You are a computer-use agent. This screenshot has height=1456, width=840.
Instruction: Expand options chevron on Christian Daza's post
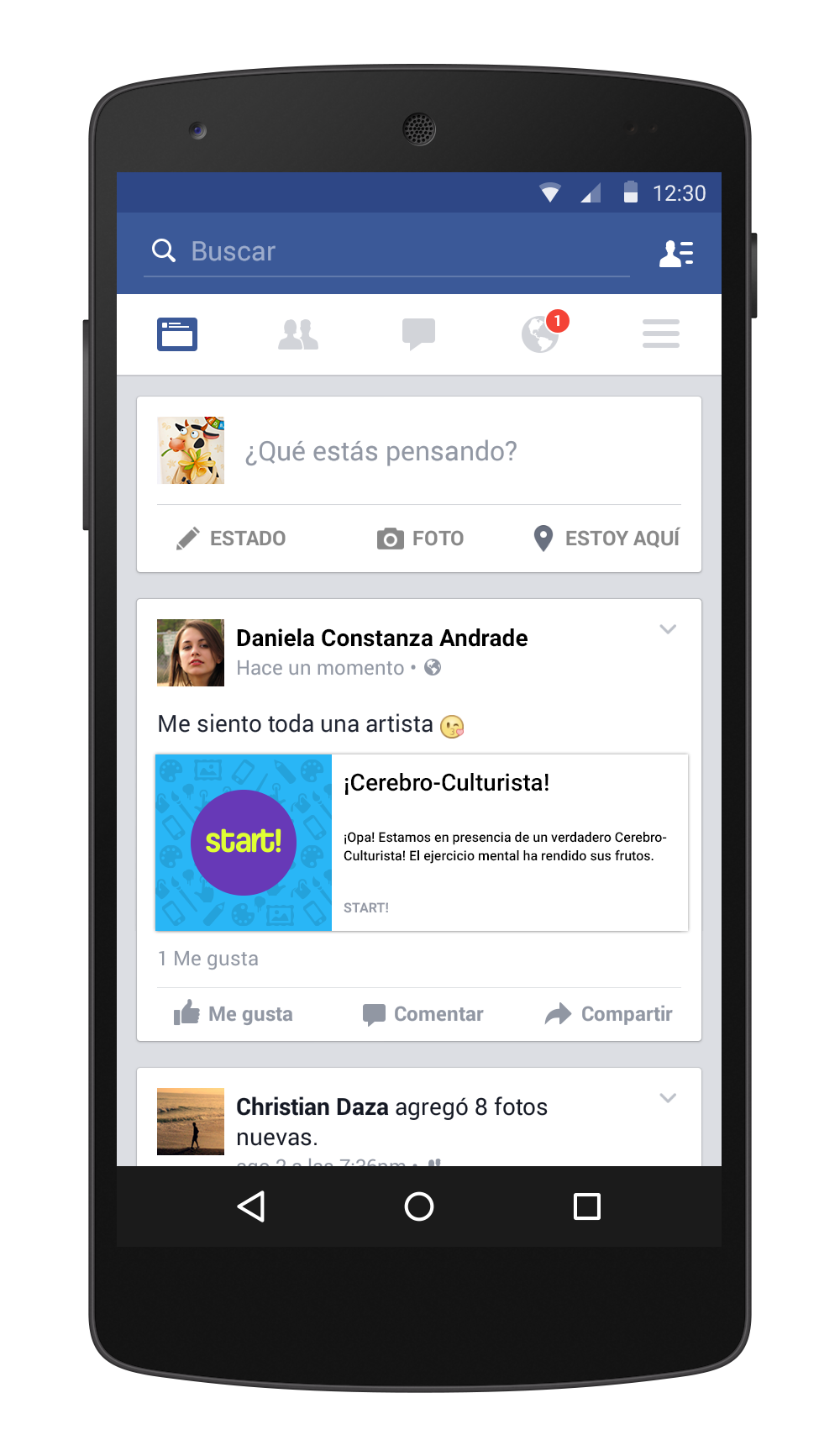[x=668, y=1098]
